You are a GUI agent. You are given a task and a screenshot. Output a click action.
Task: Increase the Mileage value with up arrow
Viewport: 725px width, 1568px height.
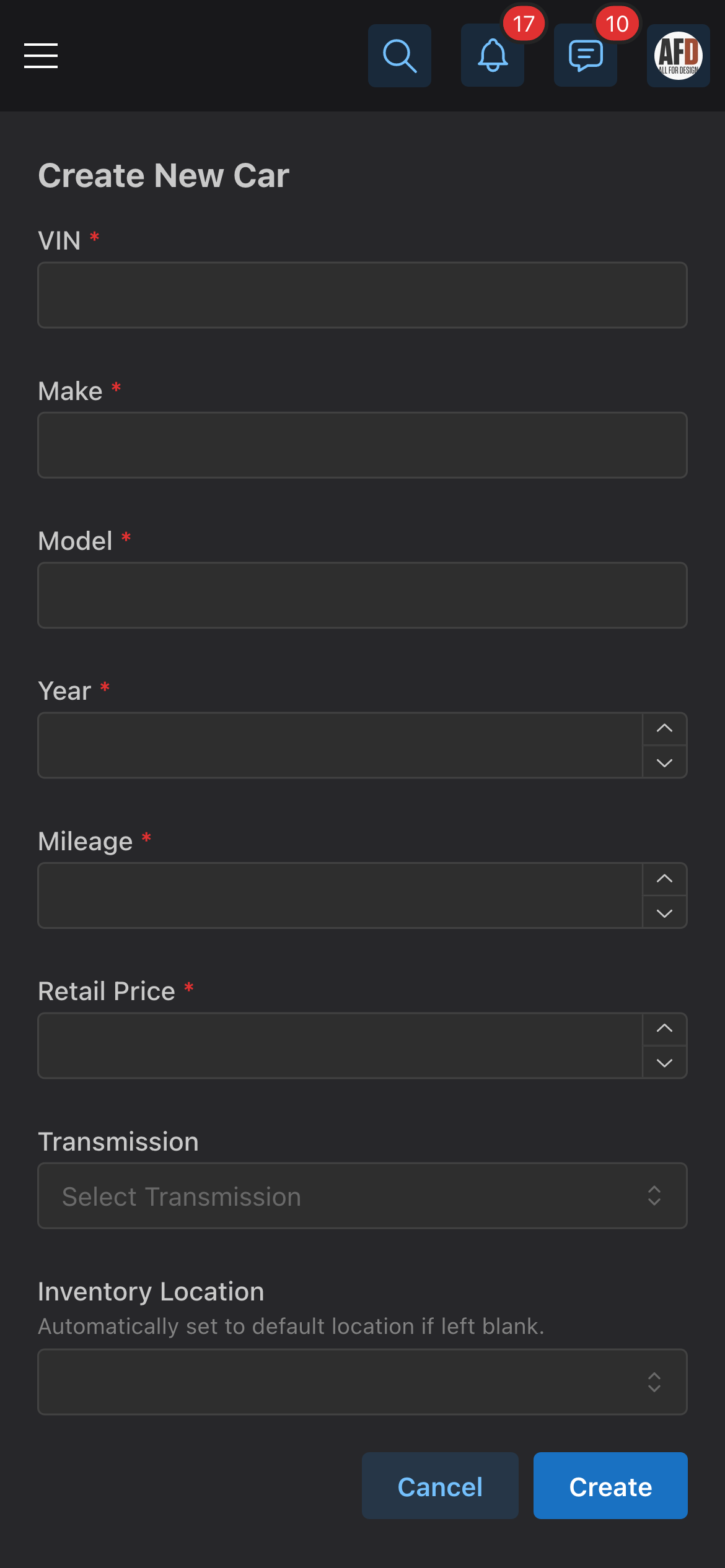point(665,879)
